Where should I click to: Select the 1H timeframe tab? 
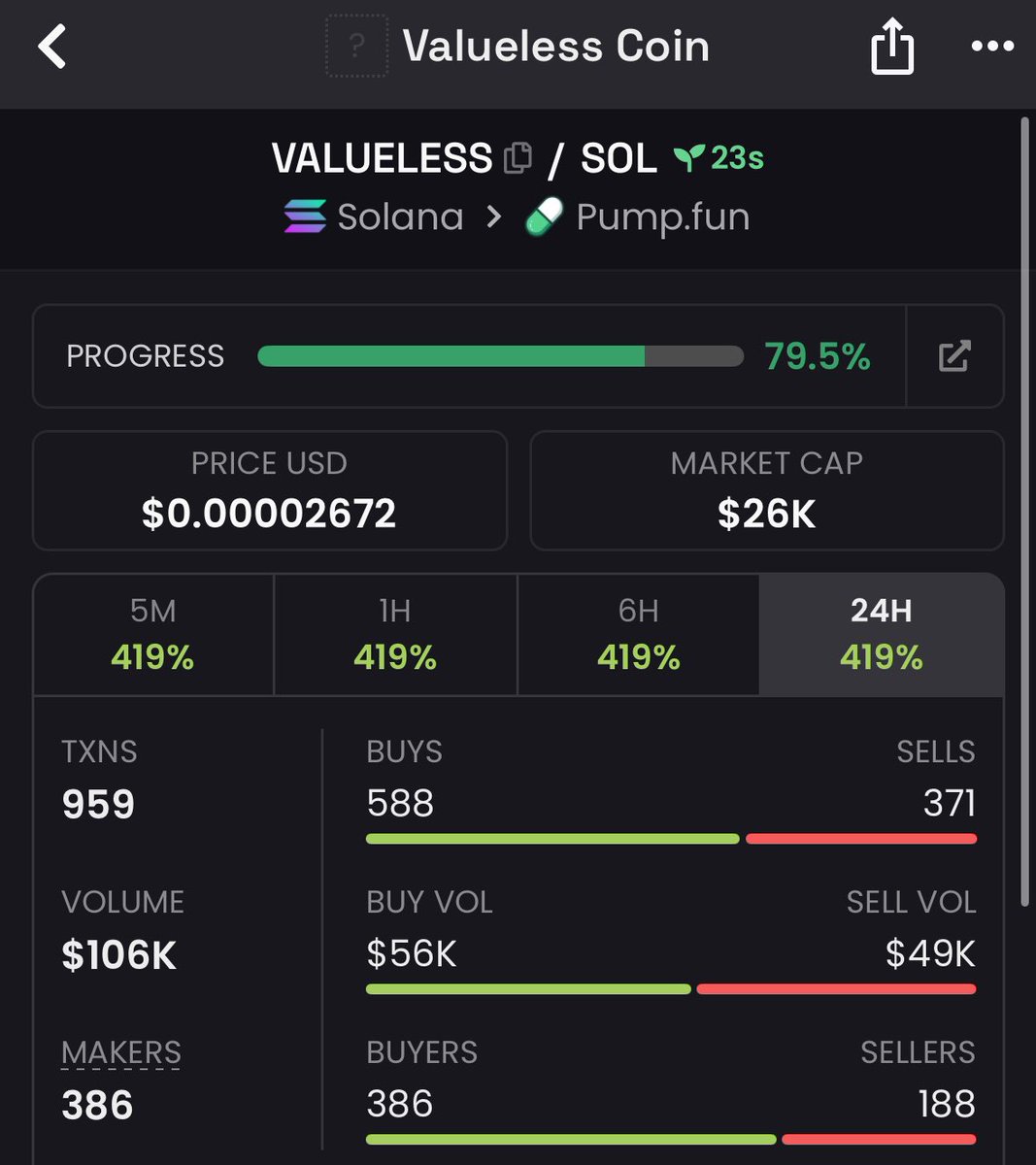[x=395, y=635]
